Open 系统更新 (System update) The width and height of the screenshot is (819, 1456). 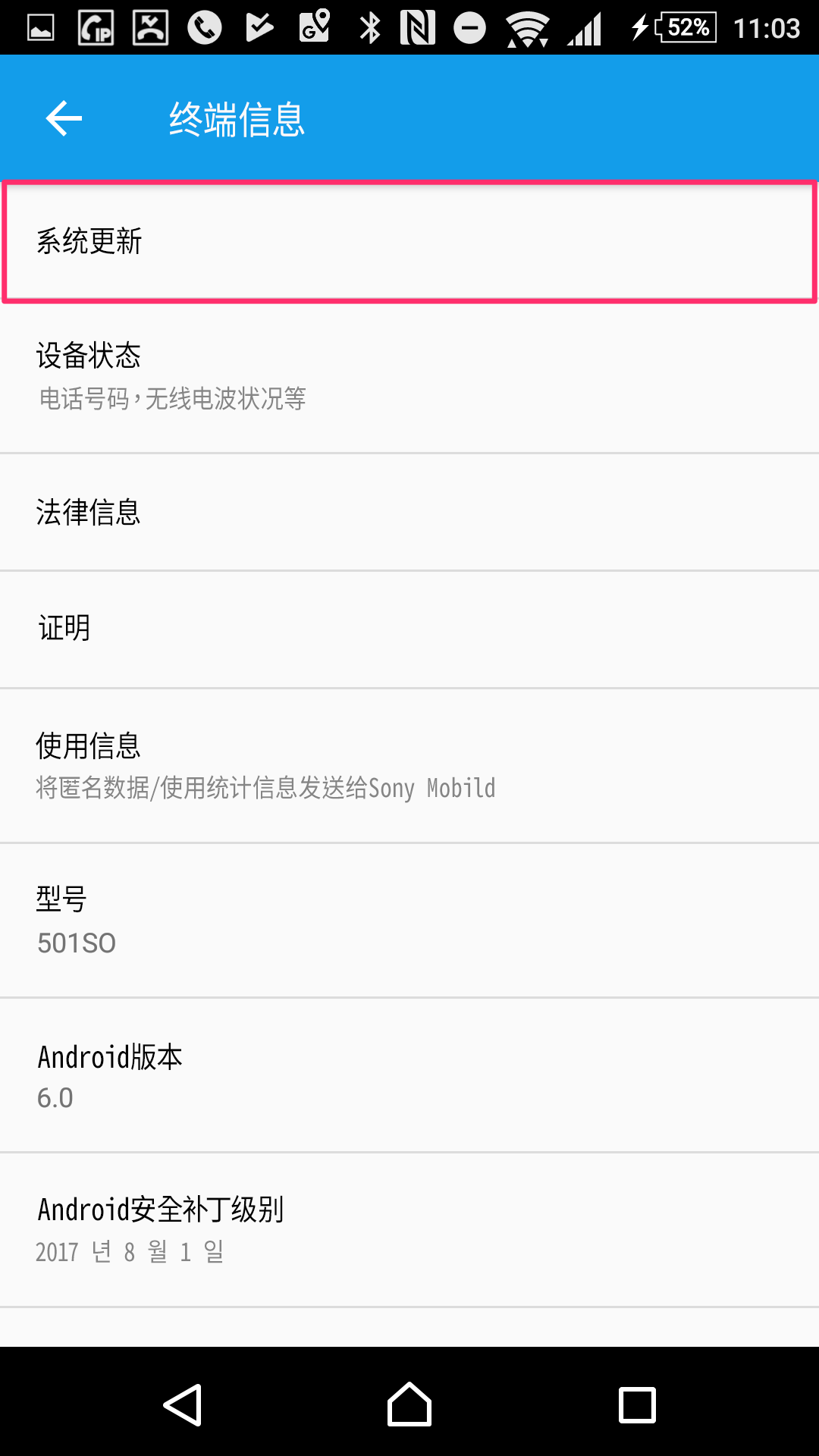point(409,241)
